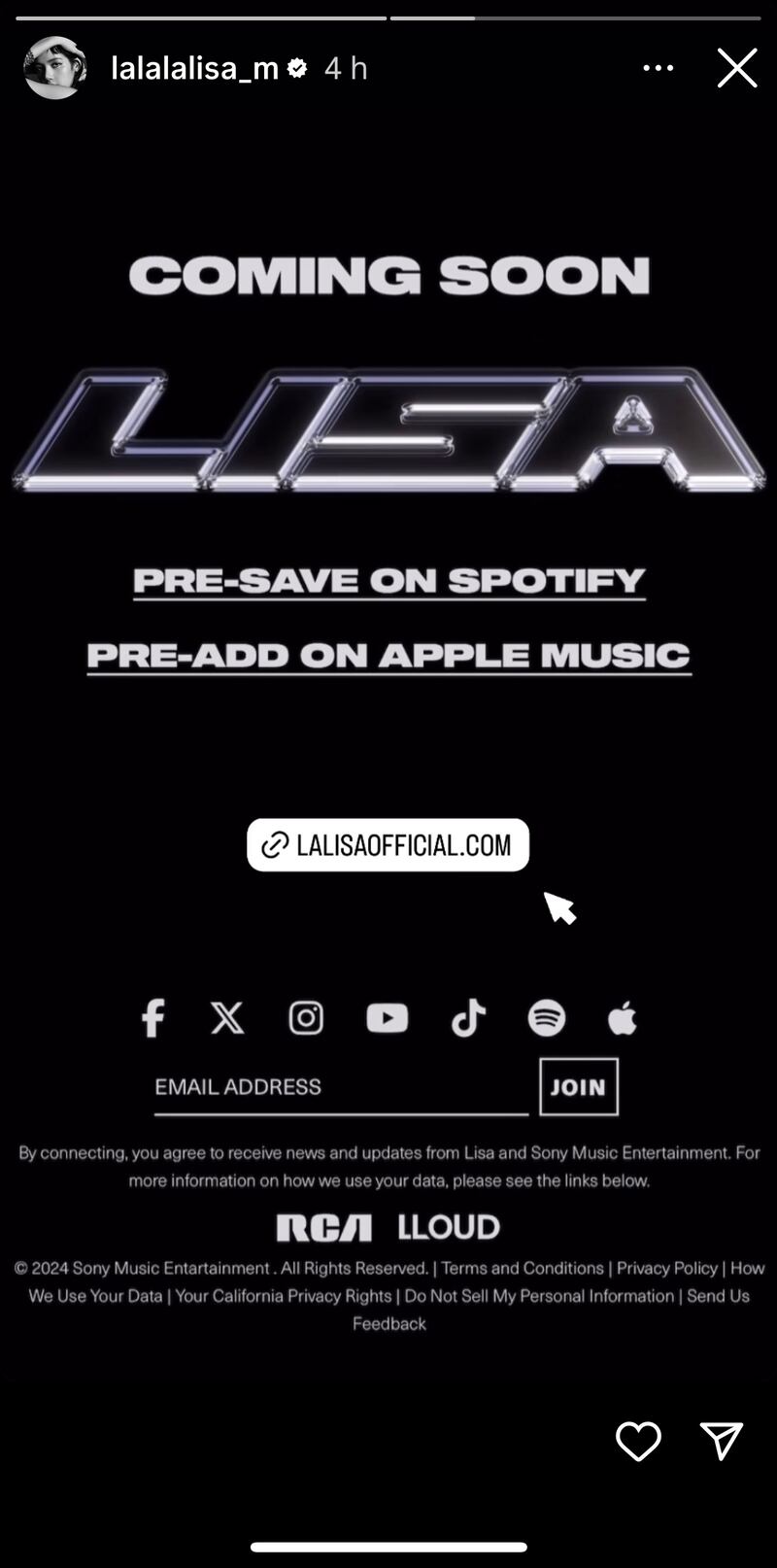Screen dimensions: 777x1568
Task: Tap the lalalalisa_m username
Action: pyautogui.click(x=195, y=68)
